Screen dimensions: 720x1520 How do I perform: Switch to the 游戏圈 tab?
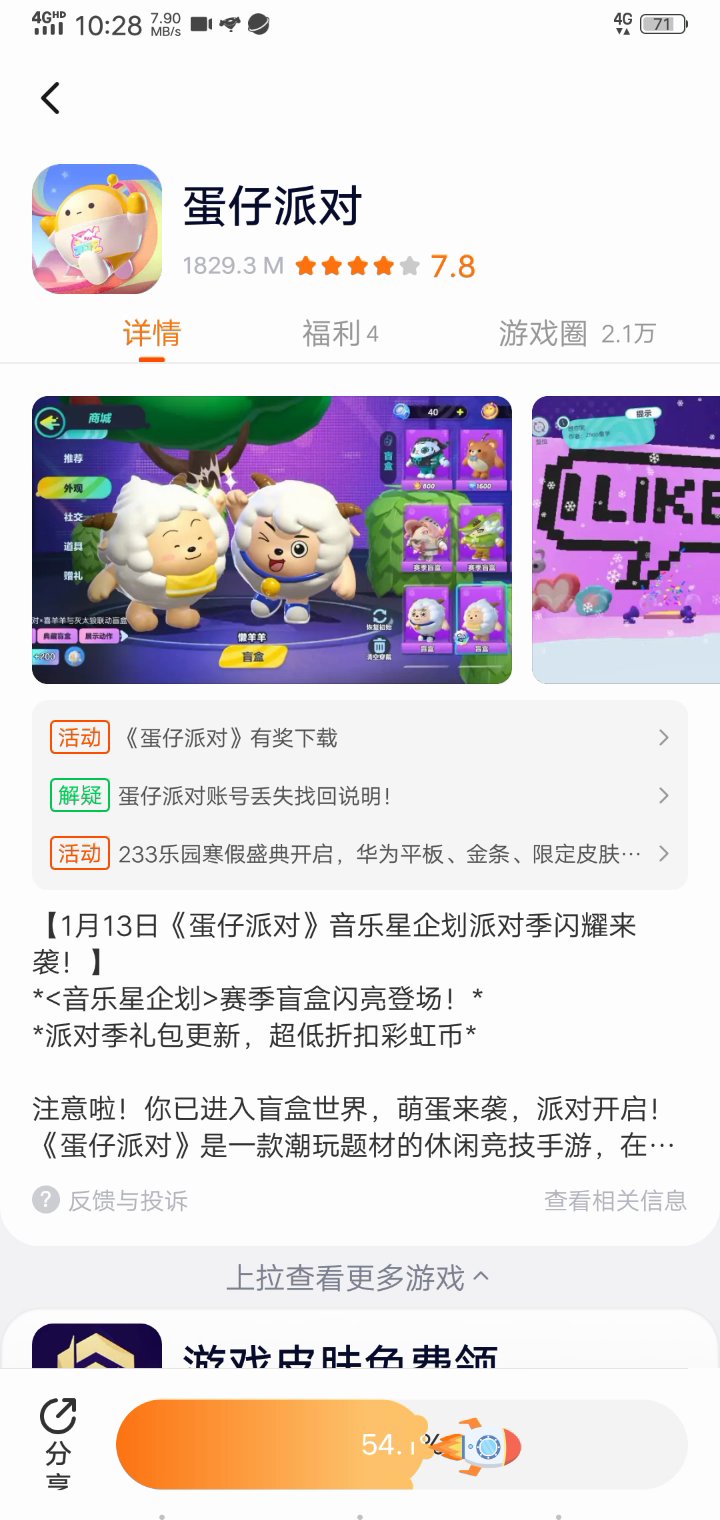(x=576, y=334)
